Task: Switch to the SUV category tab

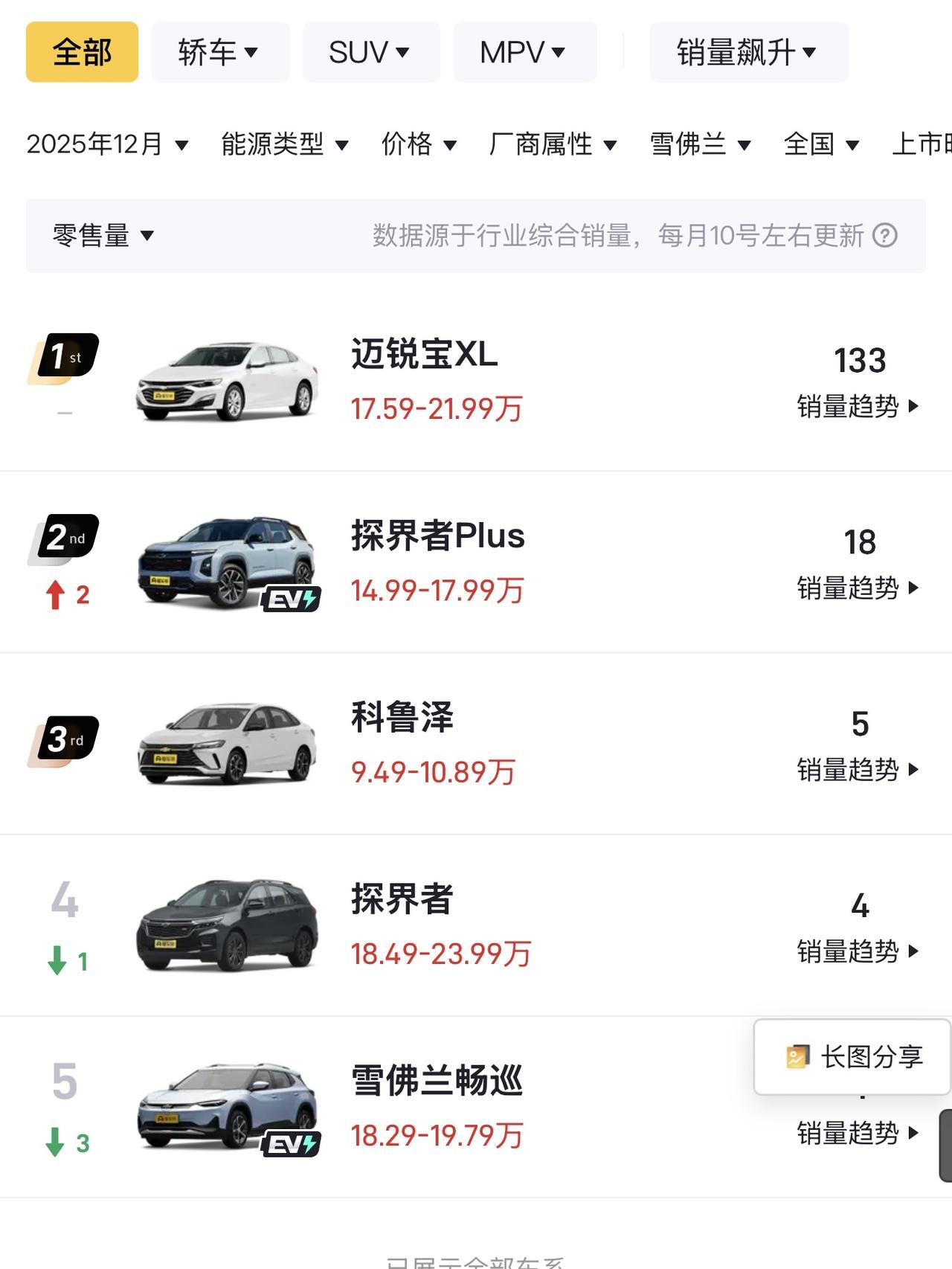Action: (x=370, y=51)
